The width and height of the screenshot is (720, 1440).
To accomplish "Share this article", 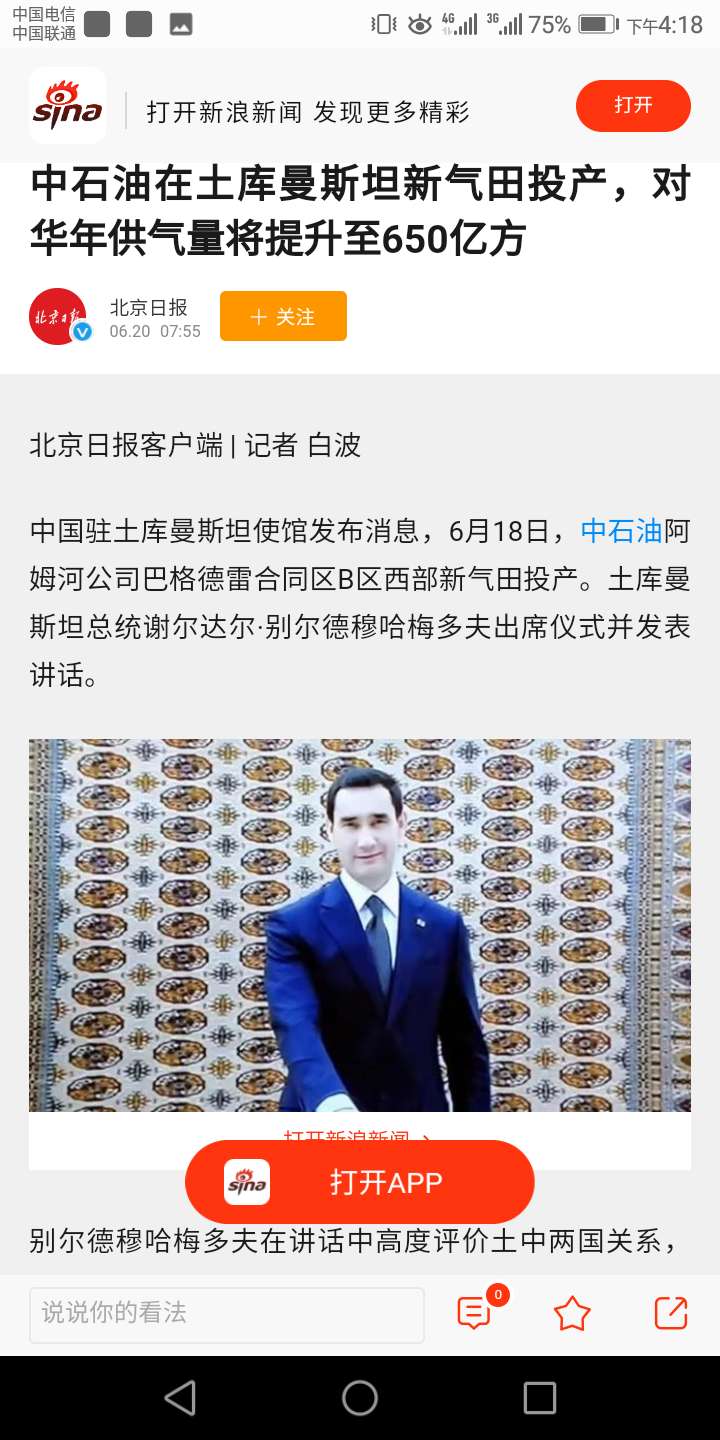I will (x=671, y=1313).
